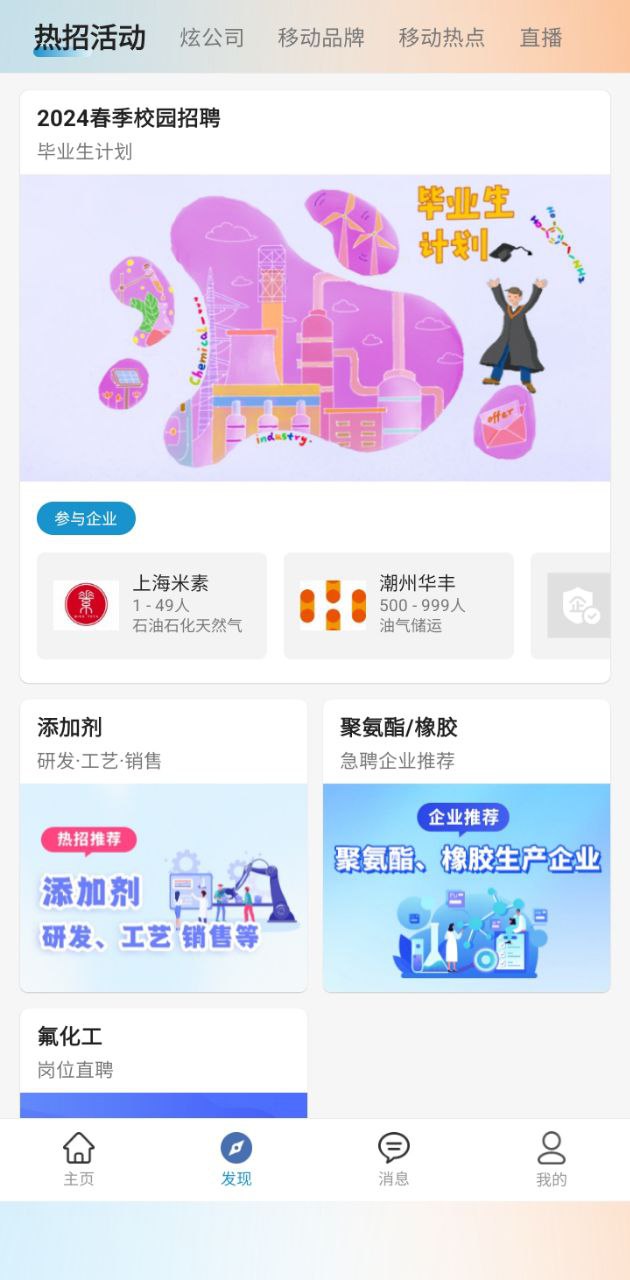Open the 聚氨酯/橡胶 recruitment card
This screenshot has width=630, height=1280.
[x=466, y=846]
